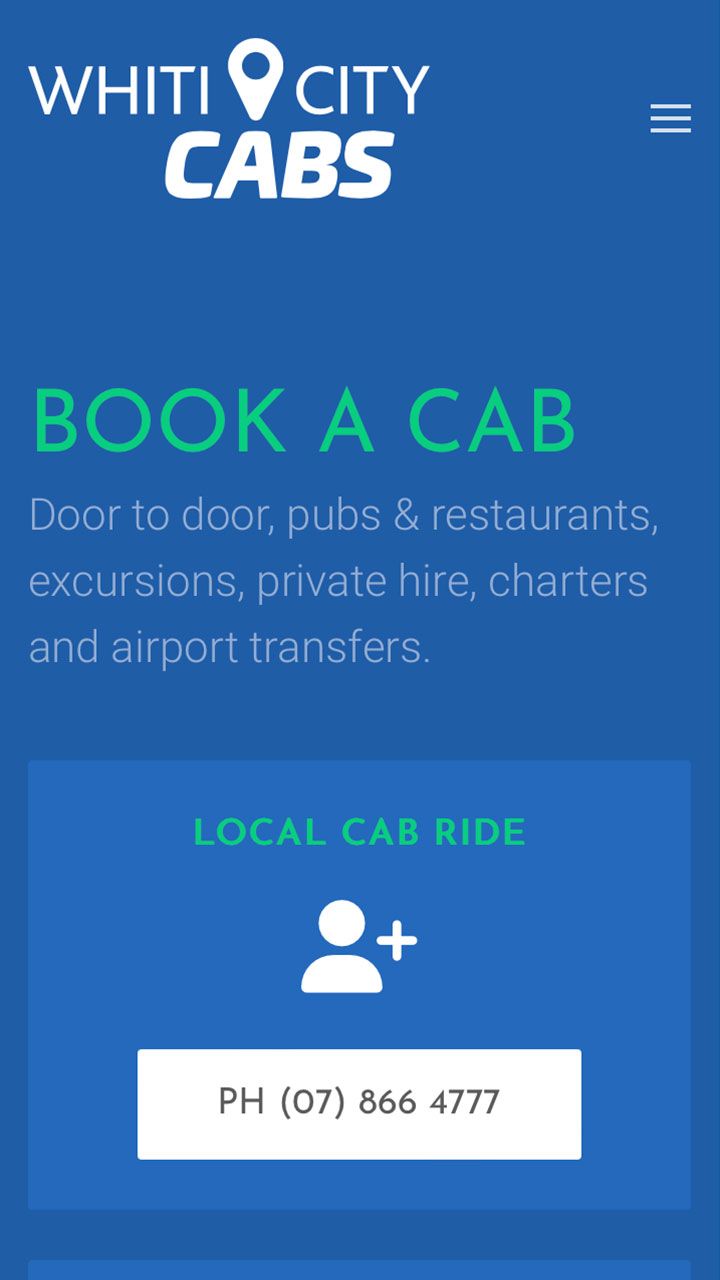Click the white phone number button

point(358,1103)
